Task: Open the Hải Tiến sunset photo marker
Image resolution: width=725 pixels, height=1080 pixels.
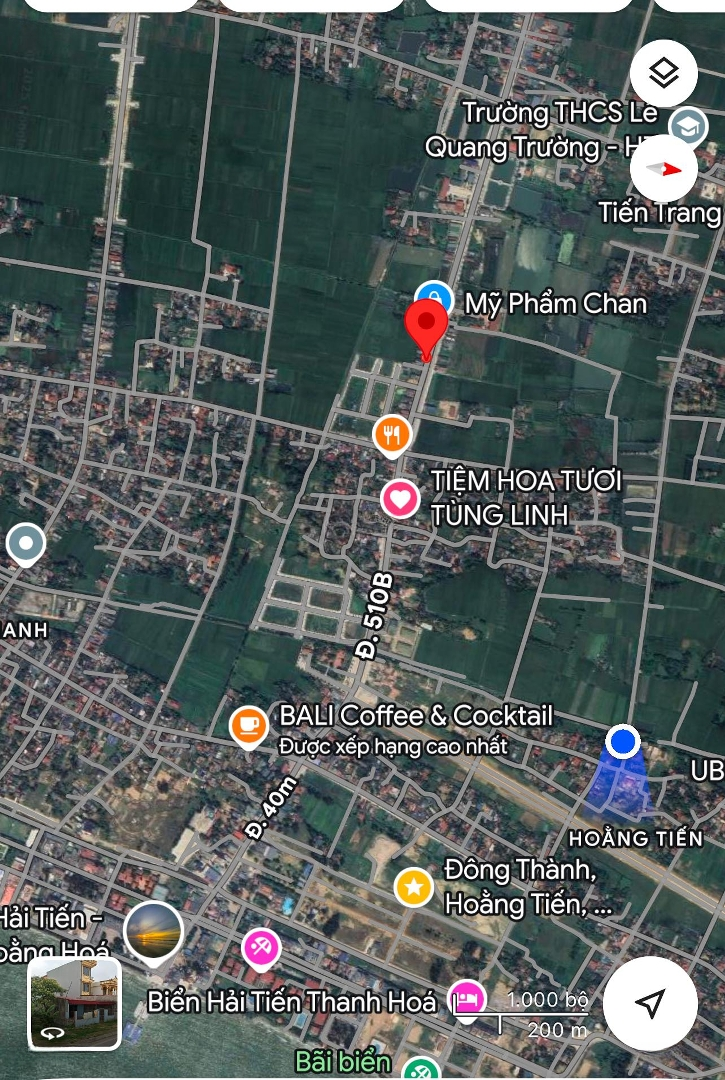Action: (x=153, y=931)
